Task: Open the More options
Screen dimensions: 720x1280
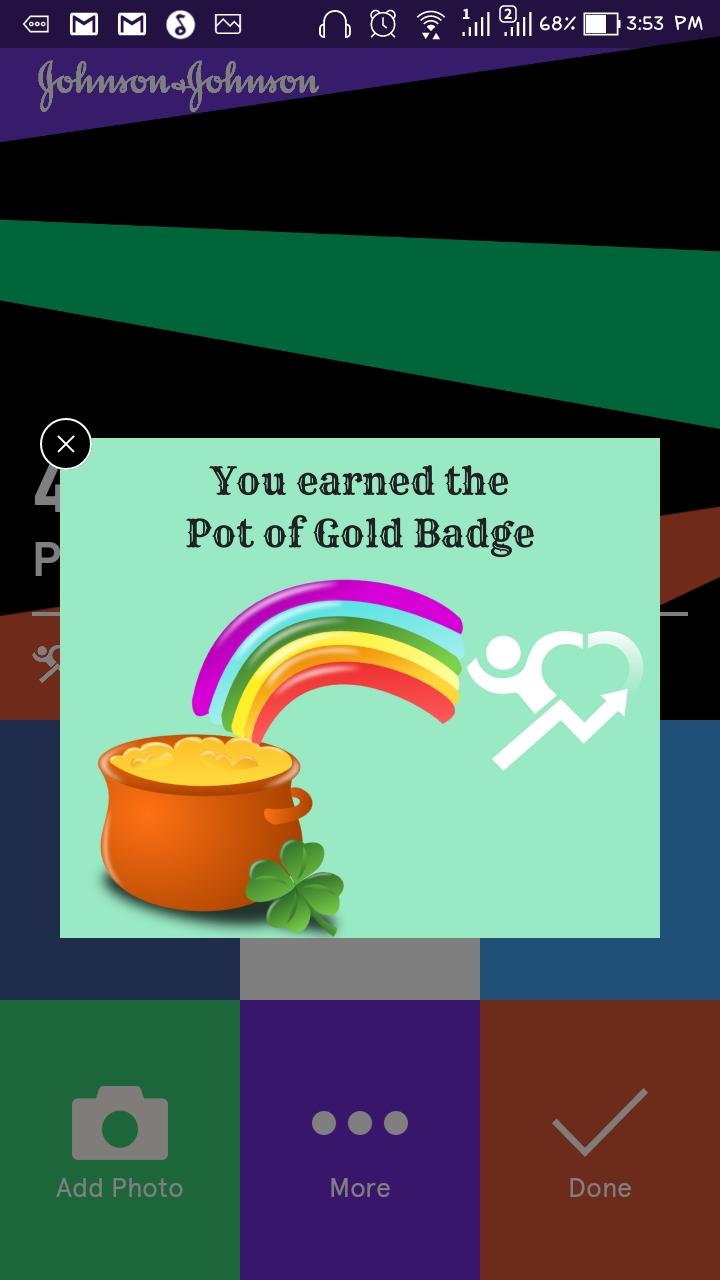Action: pos(360,1140)
